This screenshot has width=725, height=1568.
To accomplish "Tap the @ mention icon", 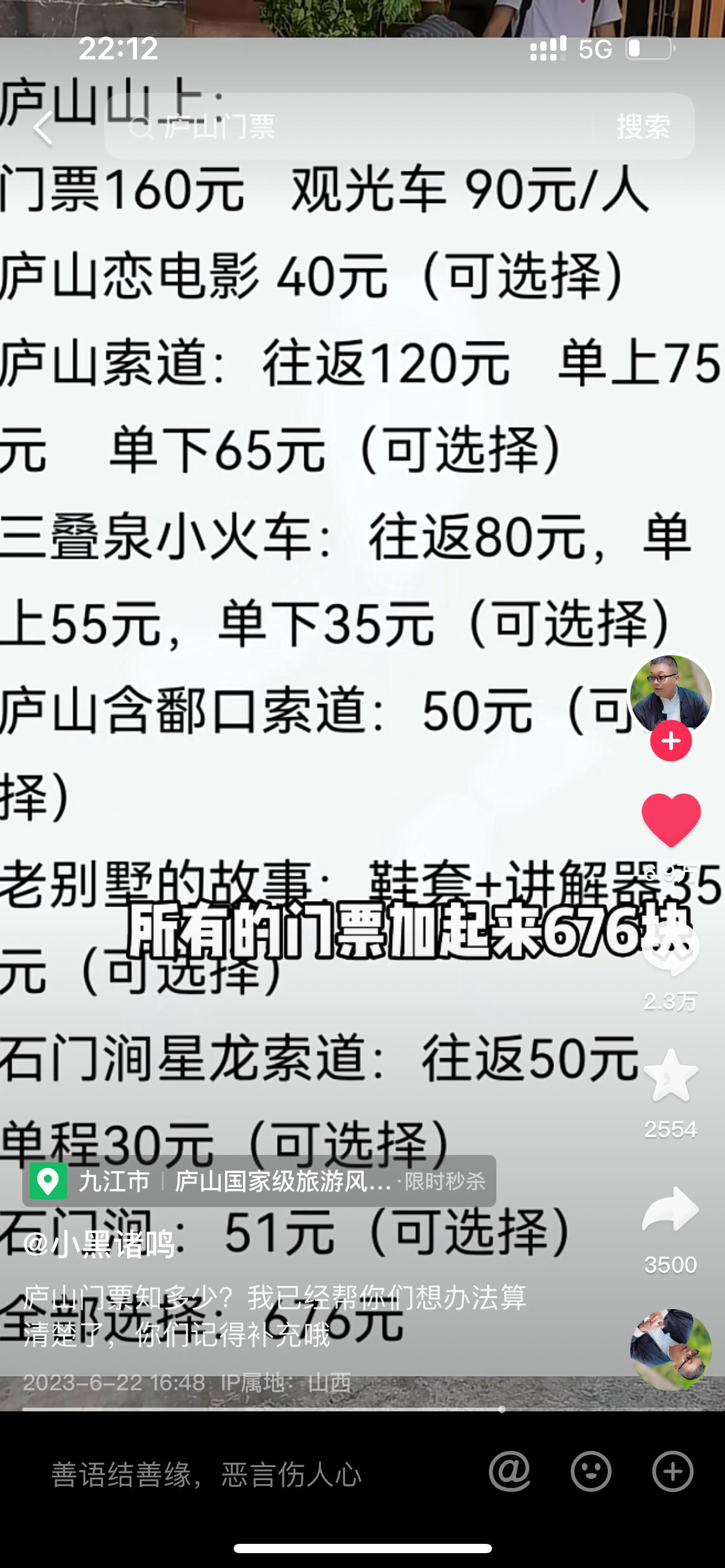I will tap(509, 1471).
